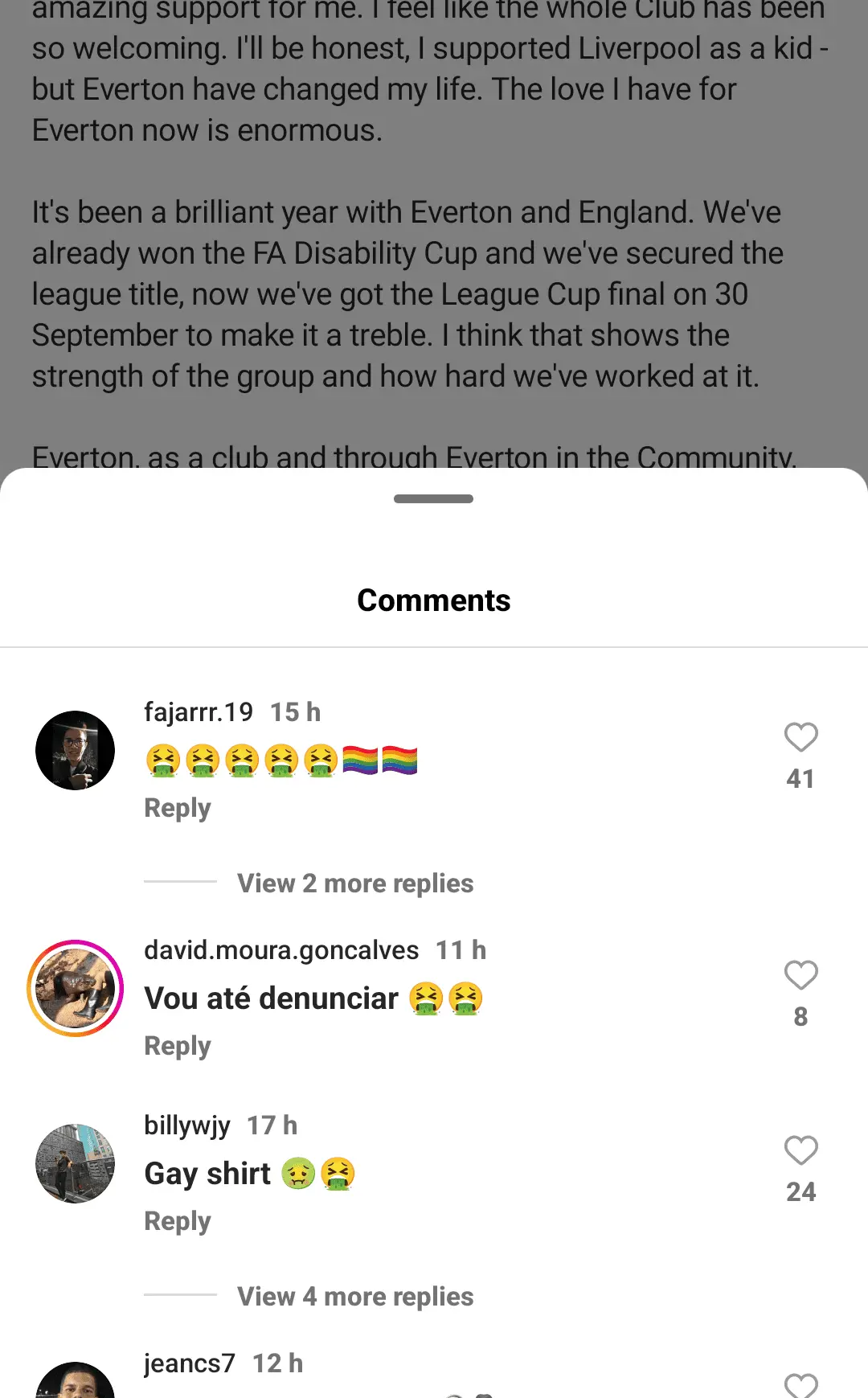Like fajarrr.19's comment
868x1398 pixels.
(x=800, y=737)
